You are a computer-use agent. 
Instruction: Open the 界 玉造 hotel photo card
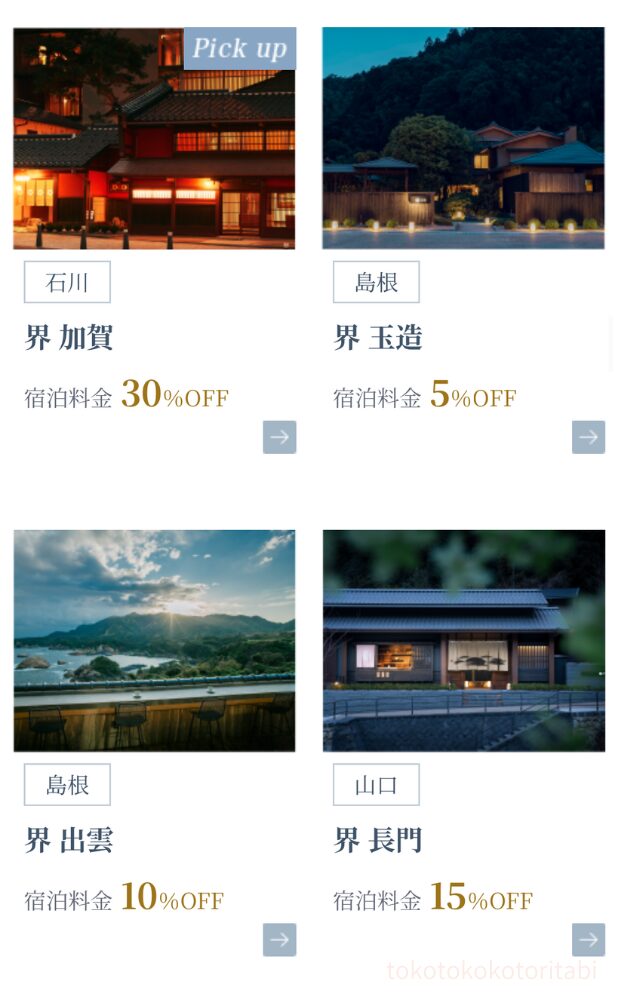[464, 138]
